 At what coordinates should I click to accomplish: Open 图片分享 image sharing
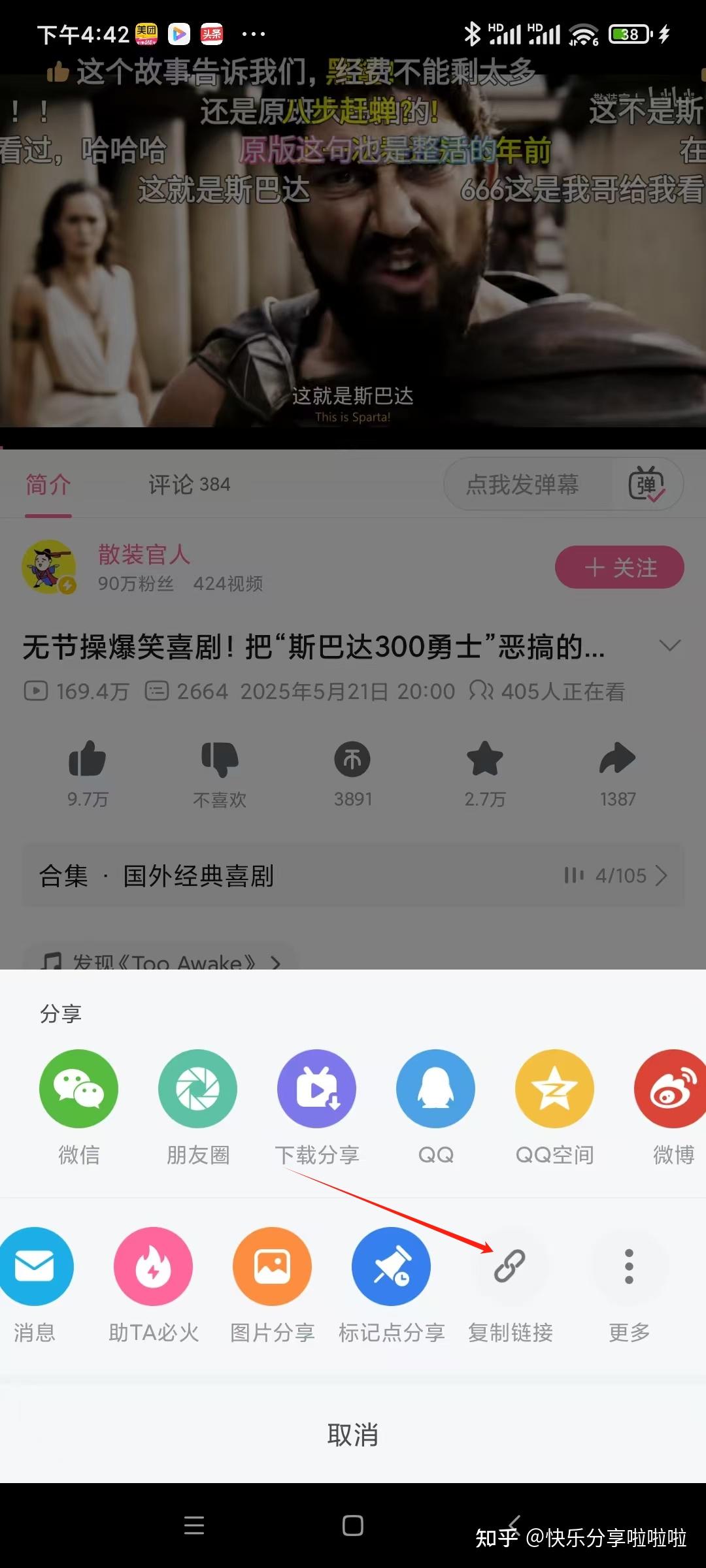273,1266
